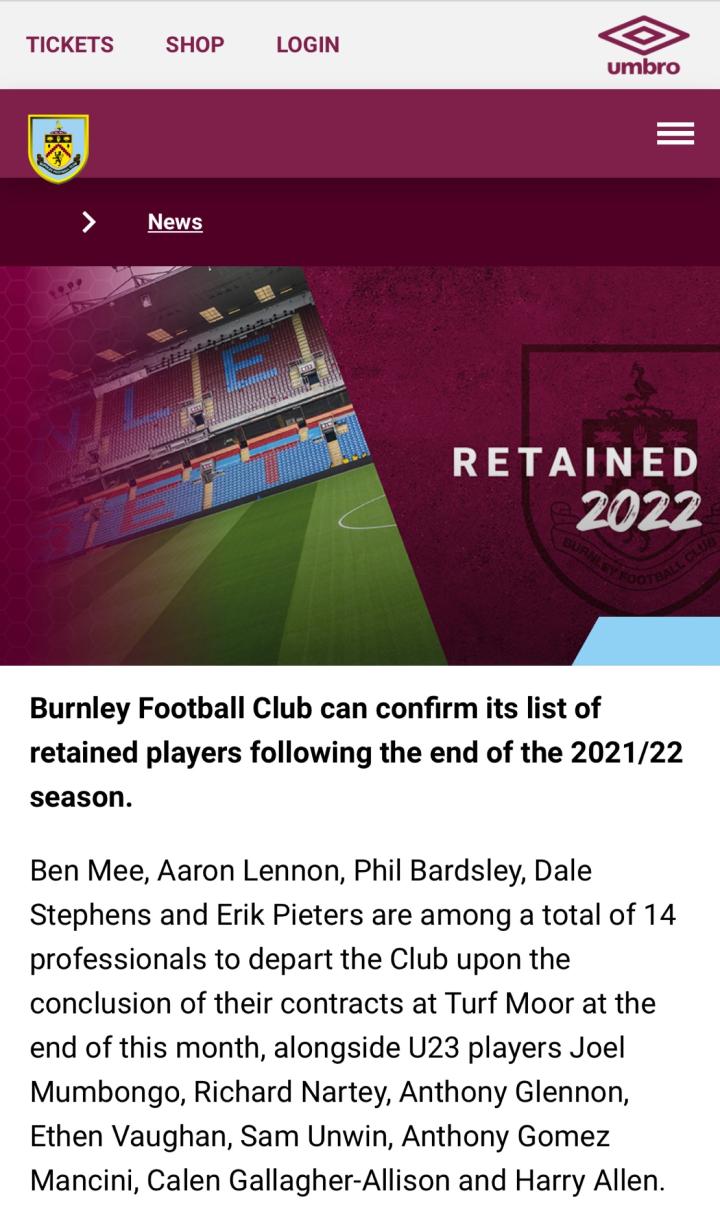The image size is (720, 1212).
Task: Open the Tickets page
Action: (x=70, y=45)
